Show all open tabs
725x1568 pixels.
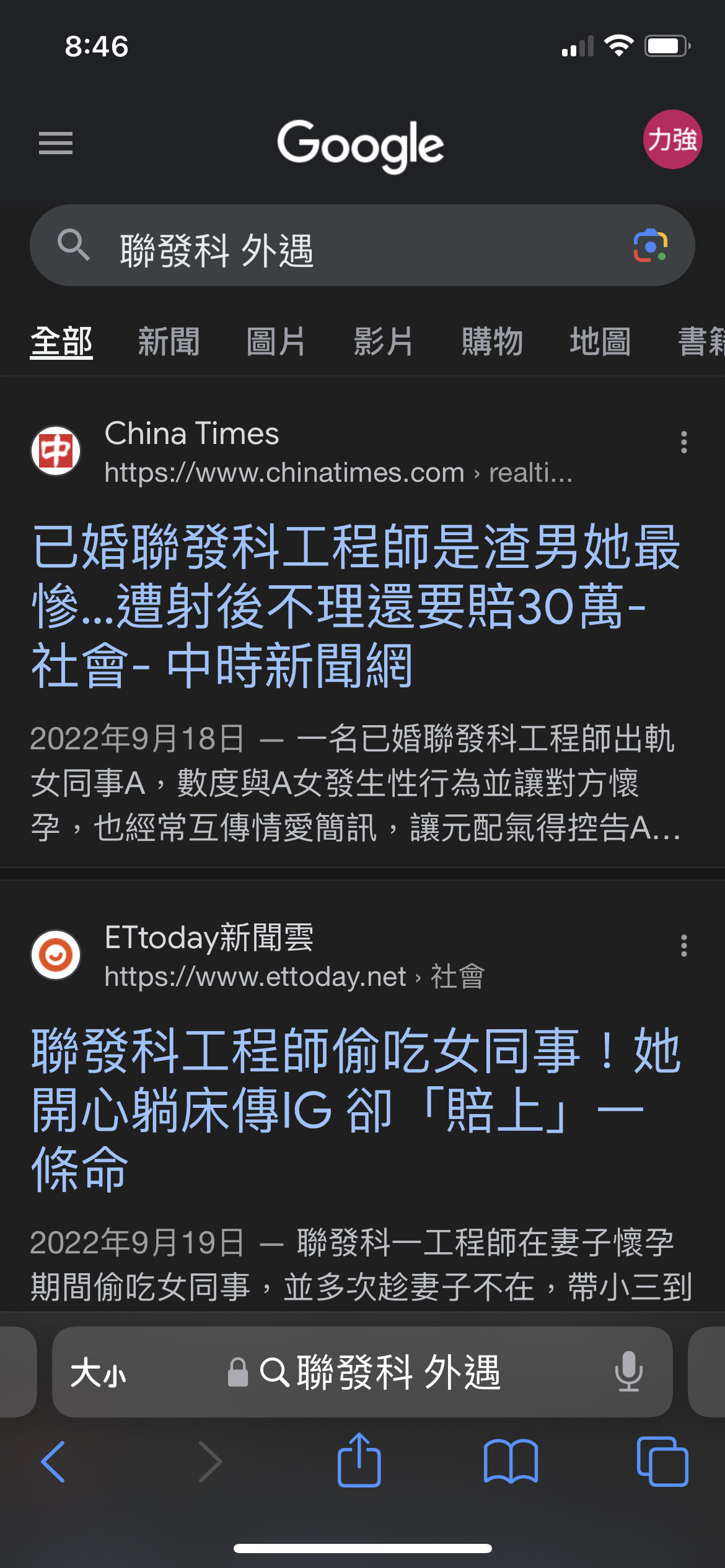pos(662,1461)
